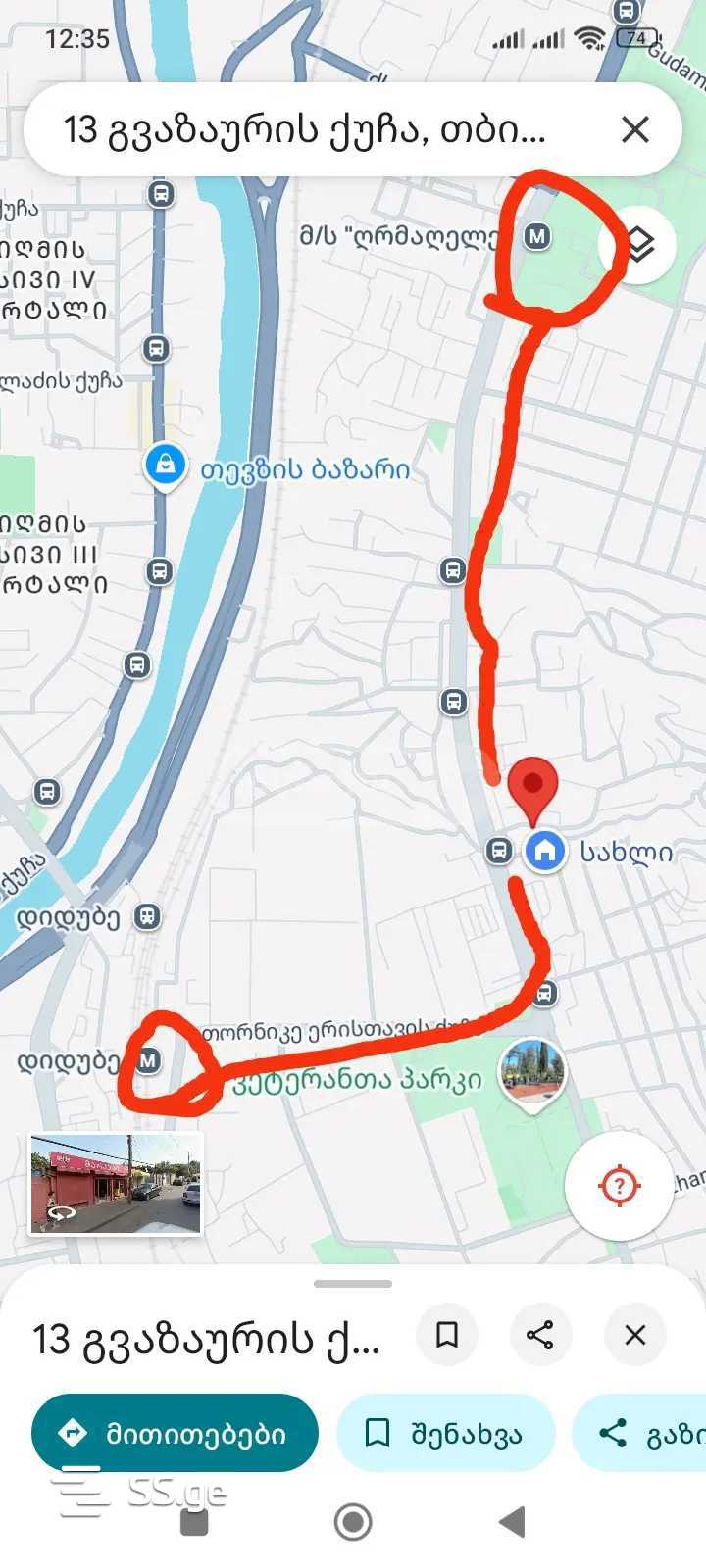This screenshot has width=706, height=1568.
Task: Center map on my location
Action: 619,1186
